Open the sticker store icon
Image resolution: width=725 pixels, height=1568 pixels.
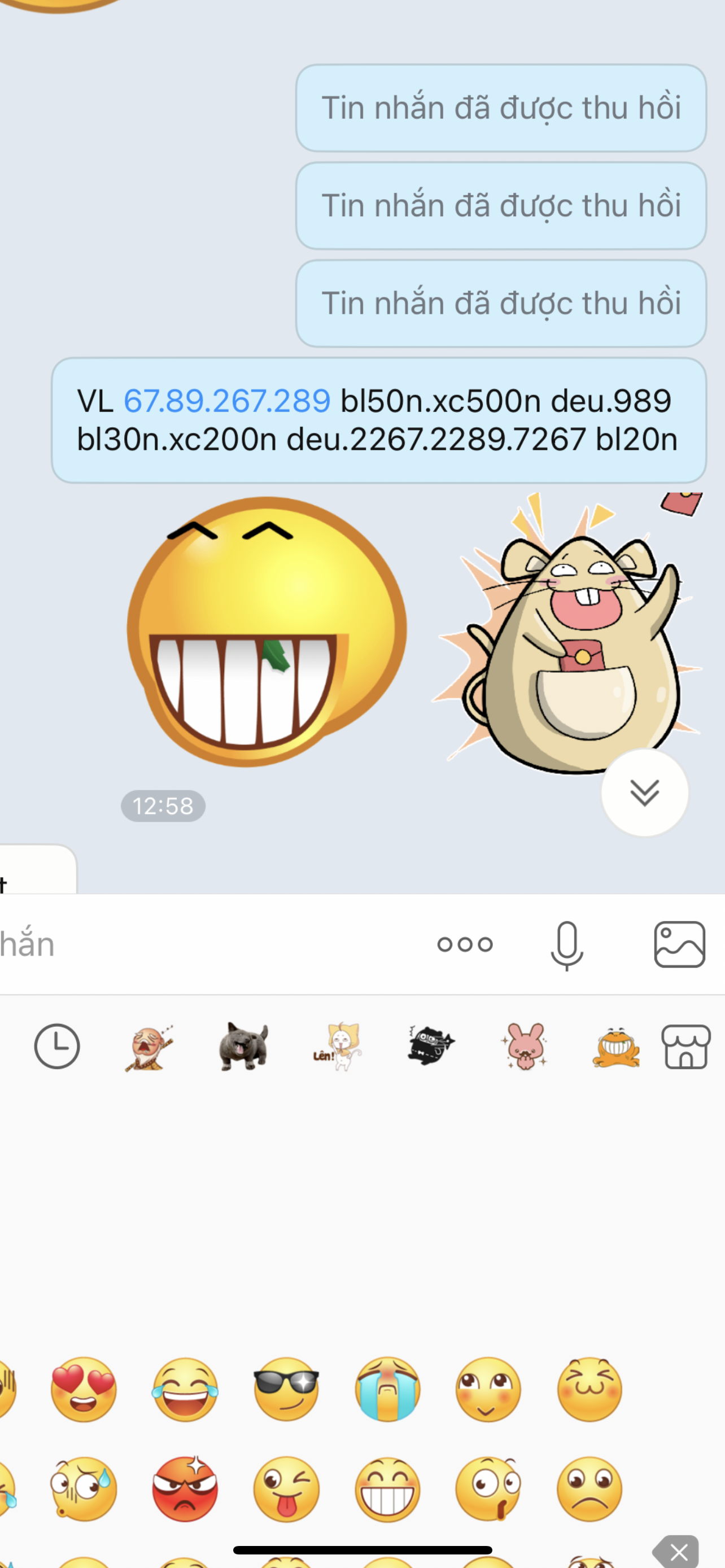686,1046
